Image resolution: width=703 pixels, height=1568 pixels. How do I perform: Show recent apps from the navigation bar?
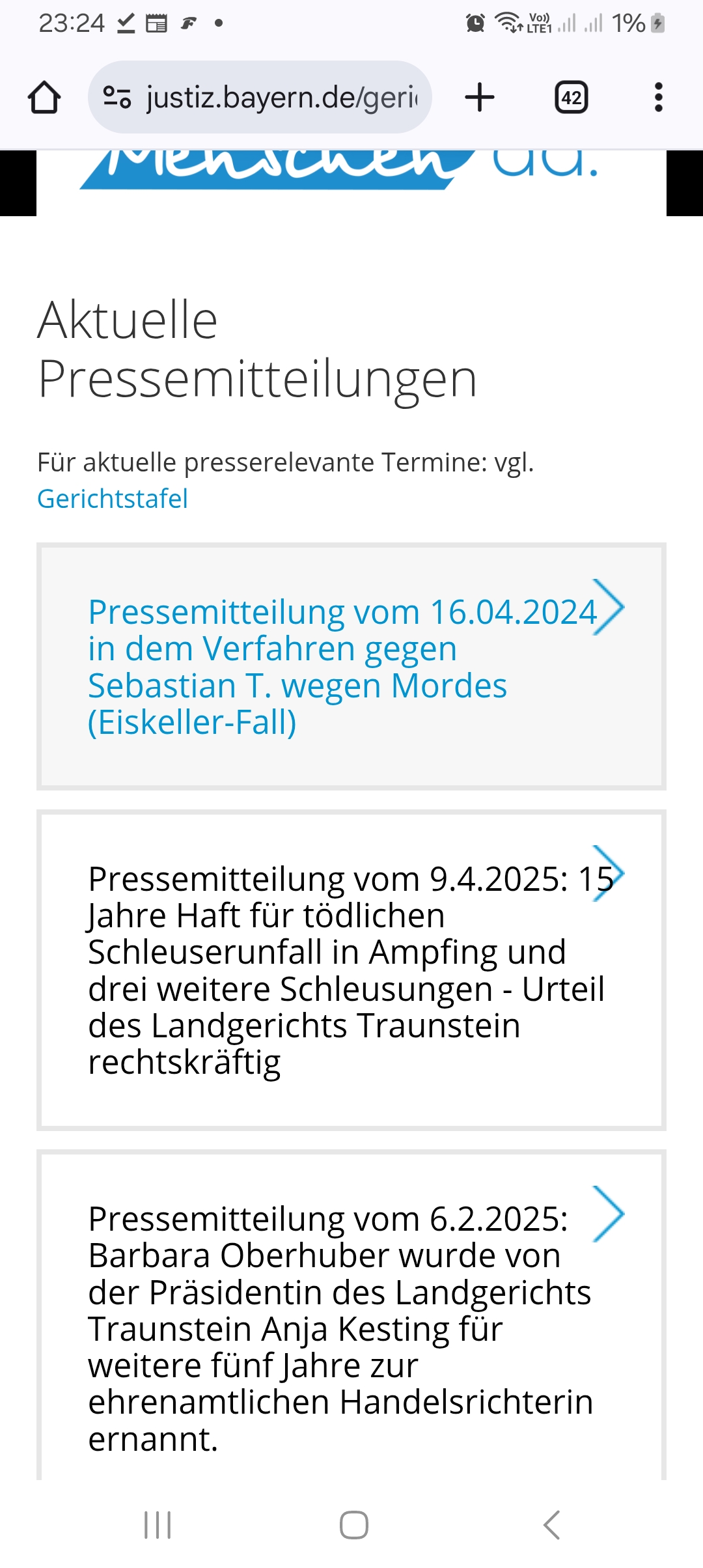[158, 1525]
